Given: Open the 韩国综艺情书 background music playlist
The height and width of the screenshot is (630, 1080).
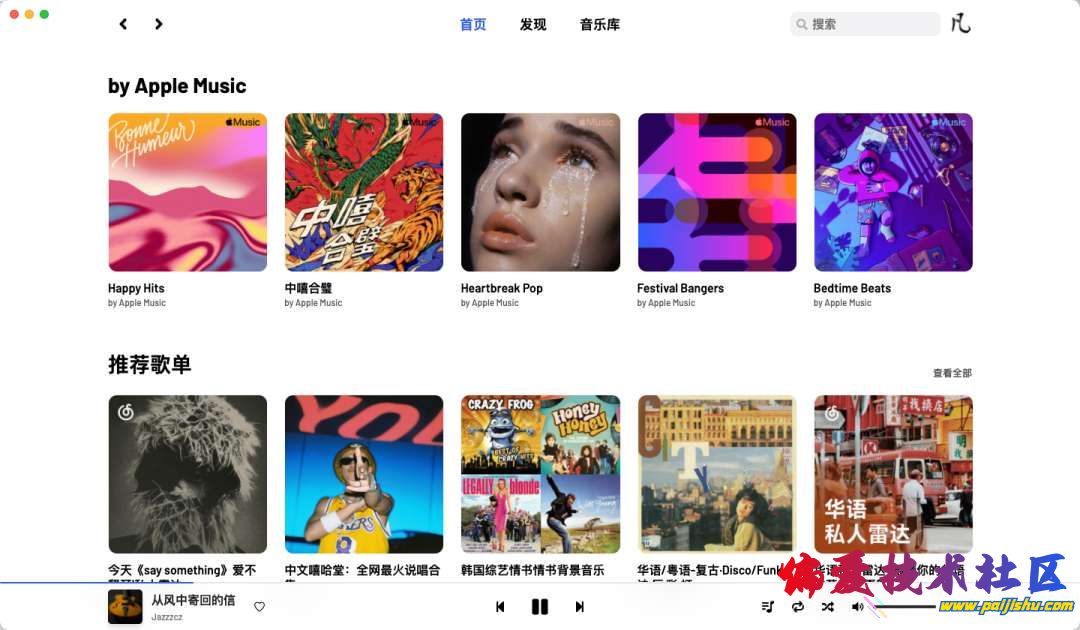Looking at the screenshot, I should [540, 474].
